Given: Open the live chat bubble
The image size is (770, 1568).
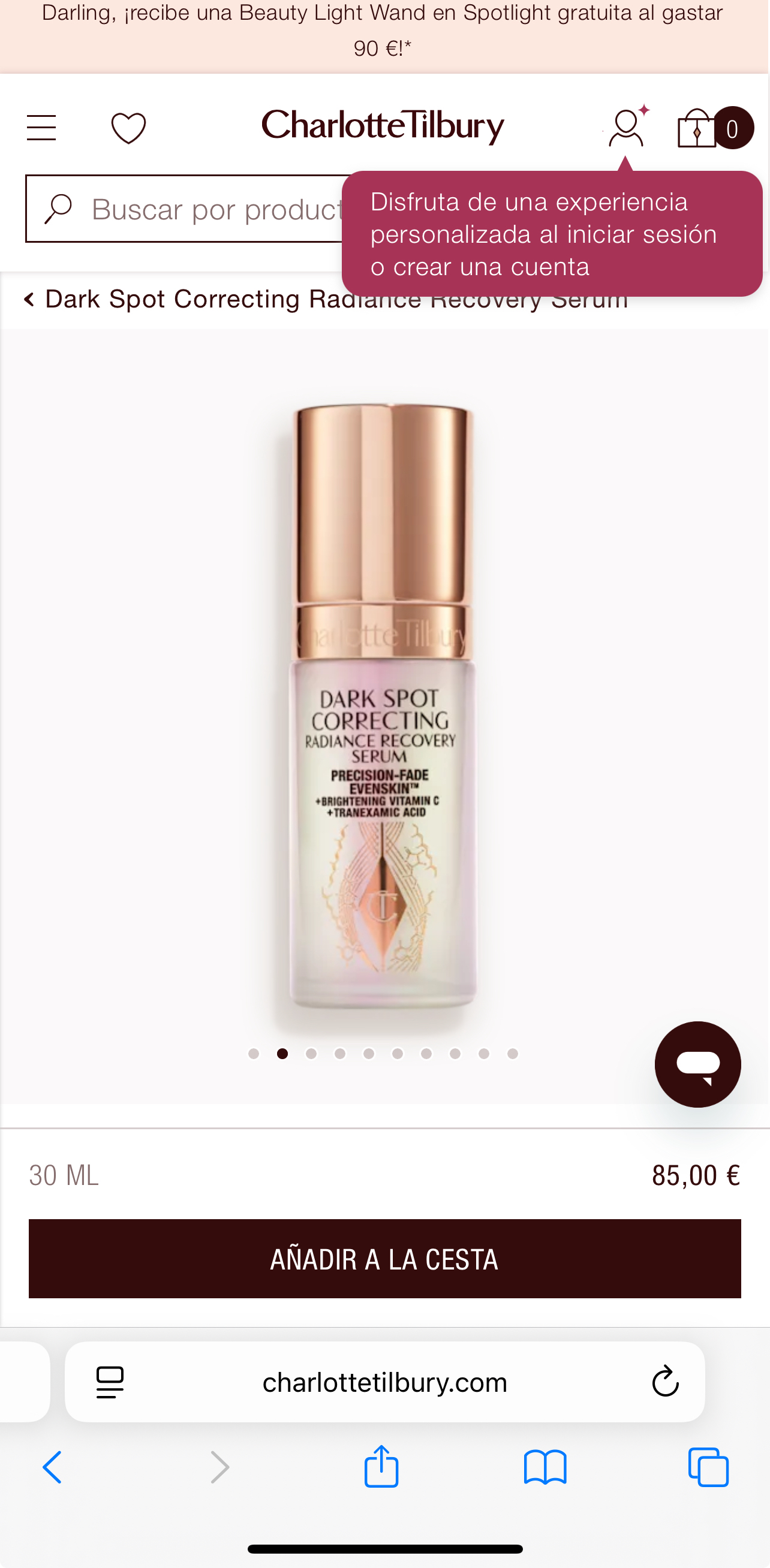Looking at the screenshot, I should point(697,1064).
